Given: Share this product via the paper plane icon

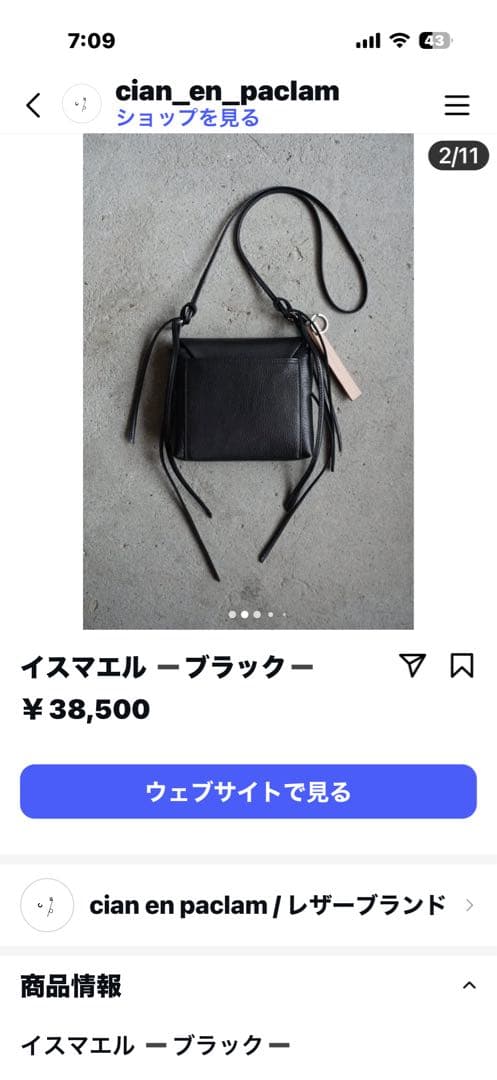Looking at the screenshot, I should (x=412, y=665).
